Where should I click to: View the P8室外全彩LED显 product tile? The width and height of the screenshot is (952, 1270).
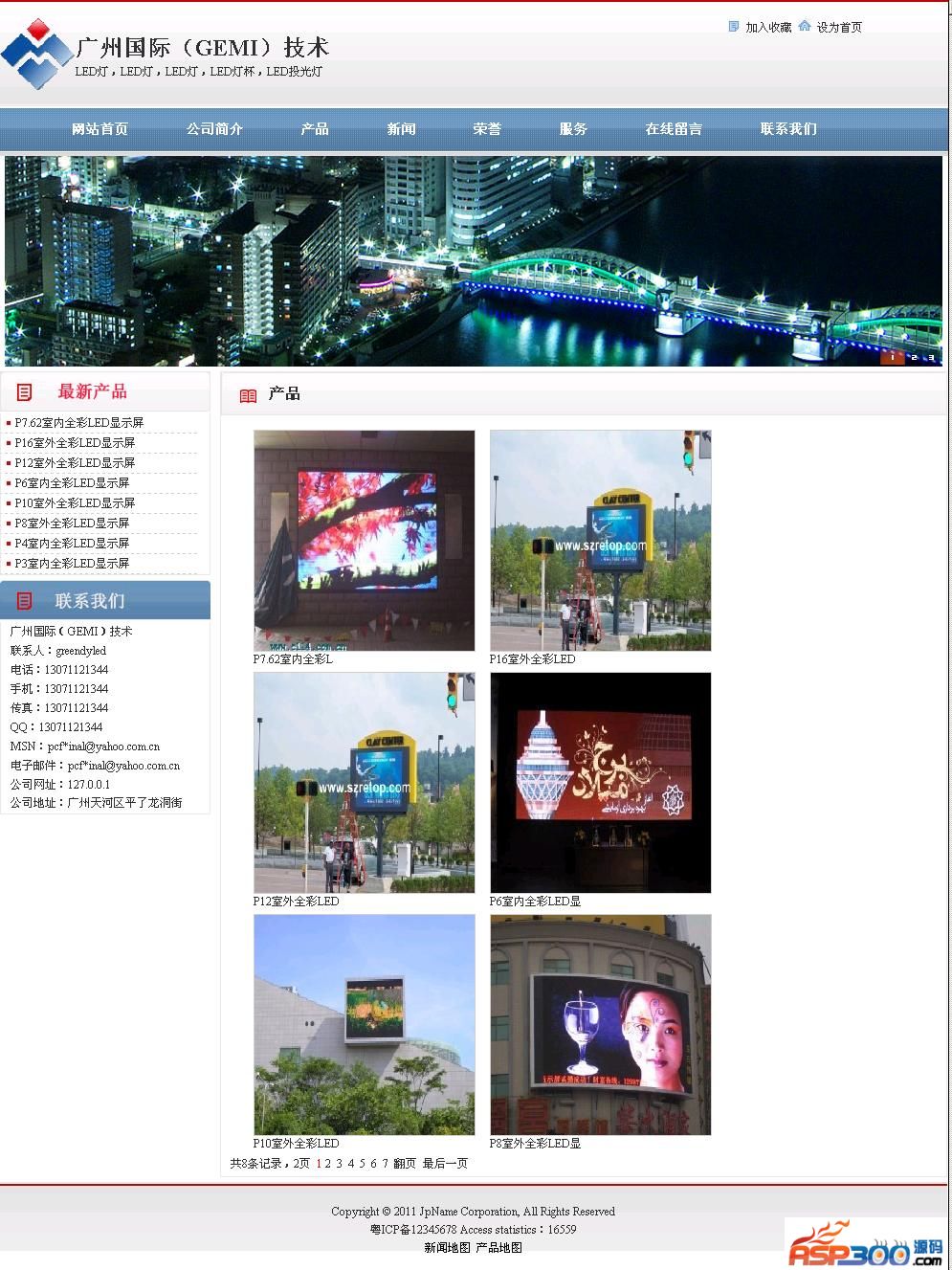[600, 1024]
